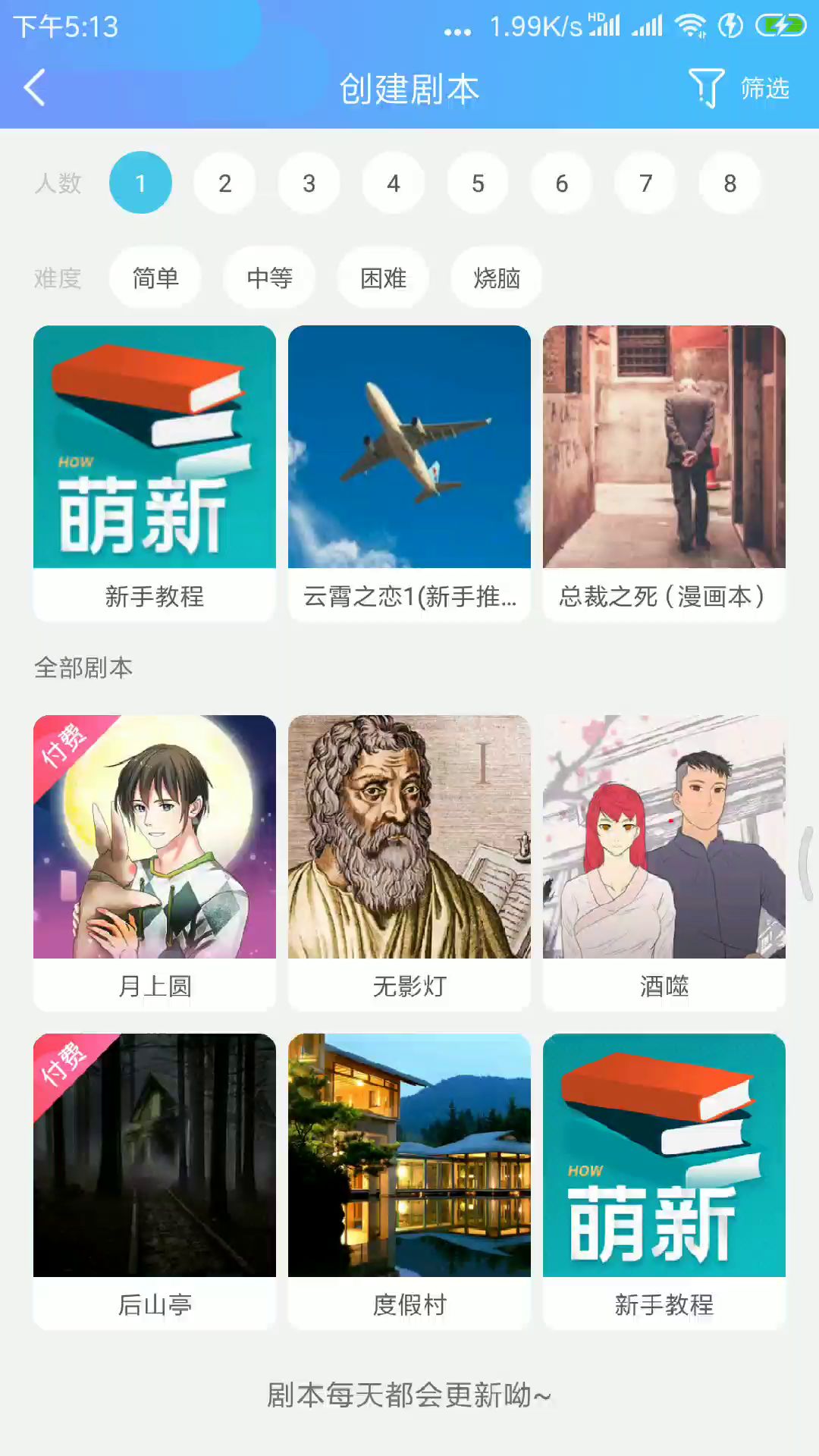This screenshot has width=819, height=1456.
Task: View the 酒噬 script
Action: click(664, 862)
